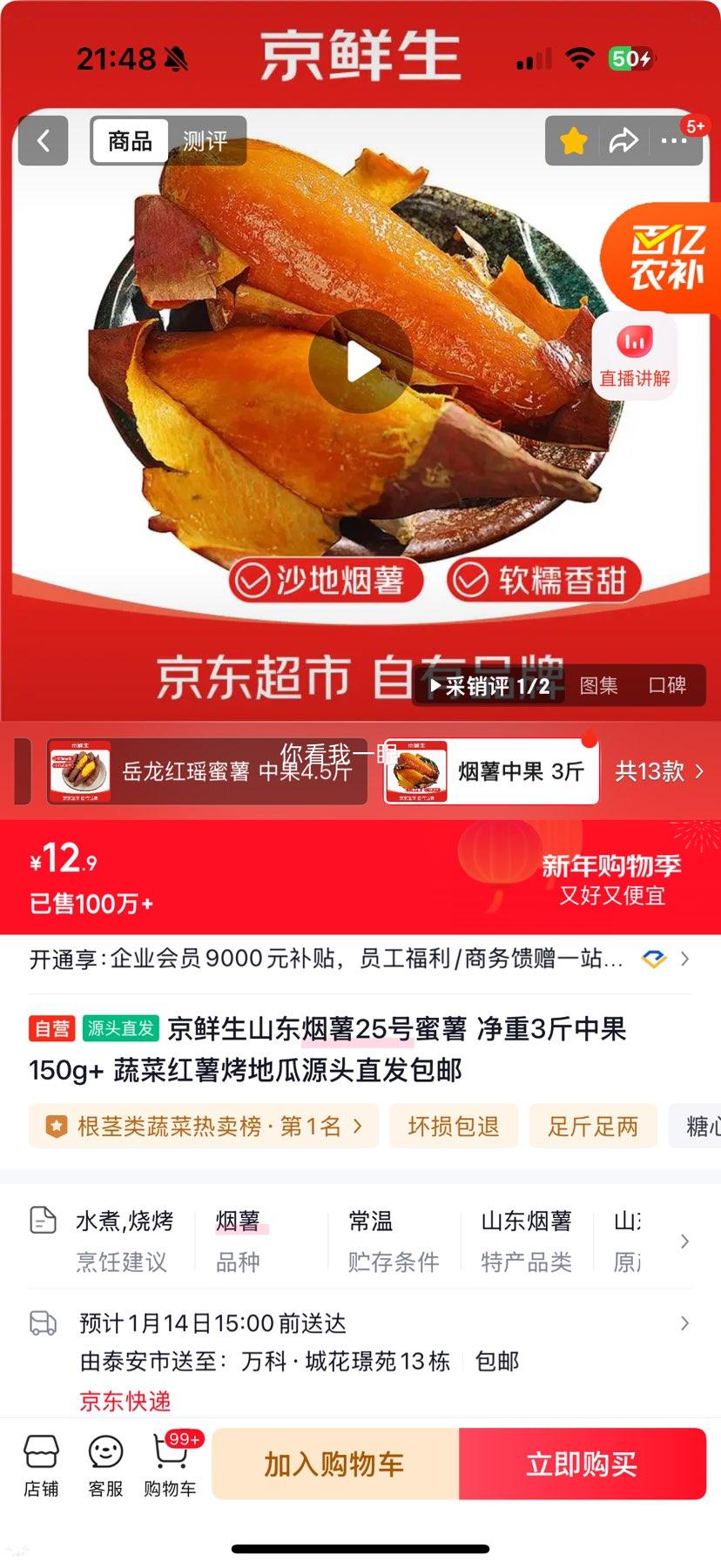Go back with the left arrow
721x1568 pixels.
43,140
